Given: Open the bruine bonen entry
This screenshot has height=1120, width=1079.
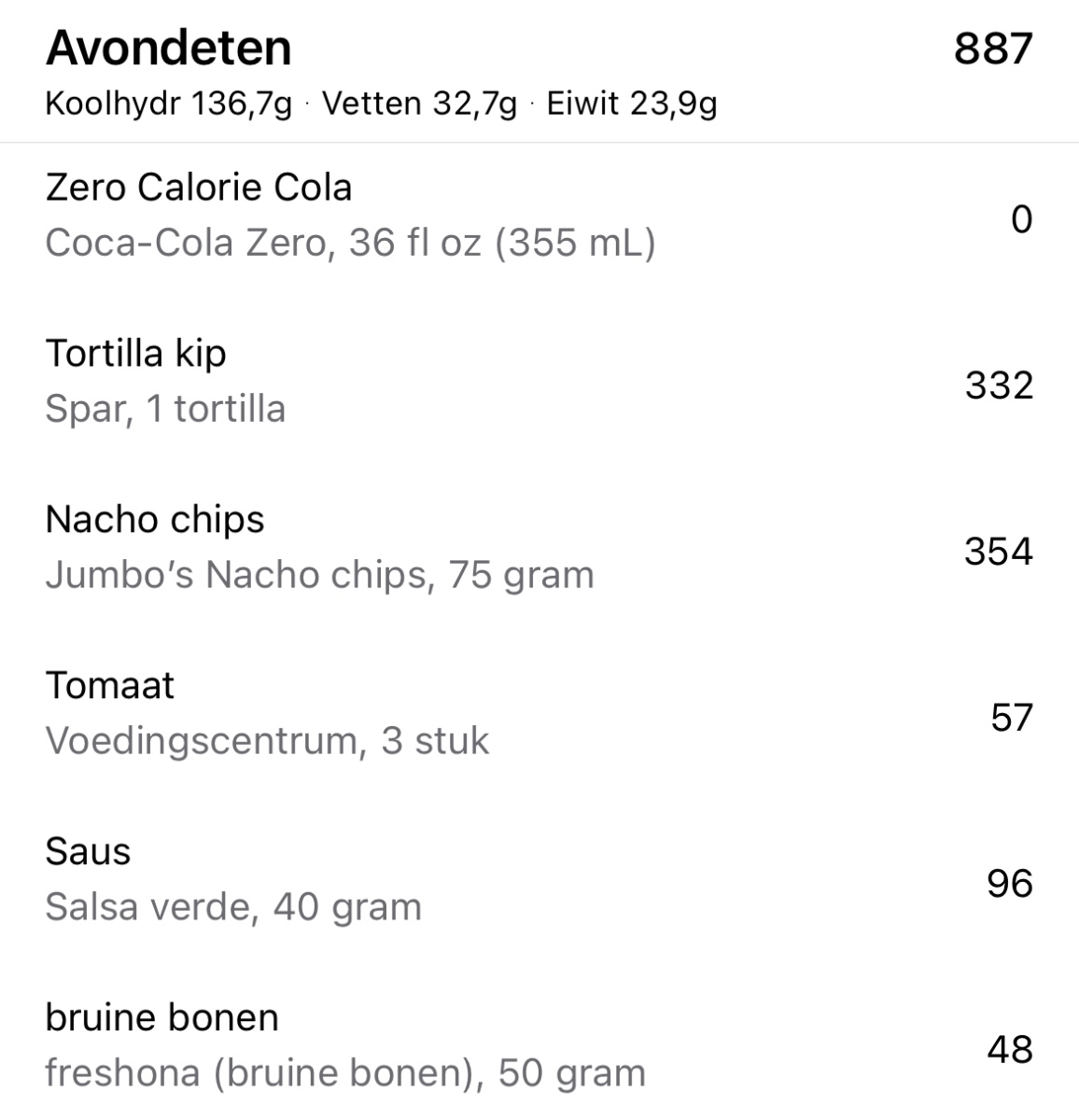Looking at the screenshot, I should point(344,1045).
